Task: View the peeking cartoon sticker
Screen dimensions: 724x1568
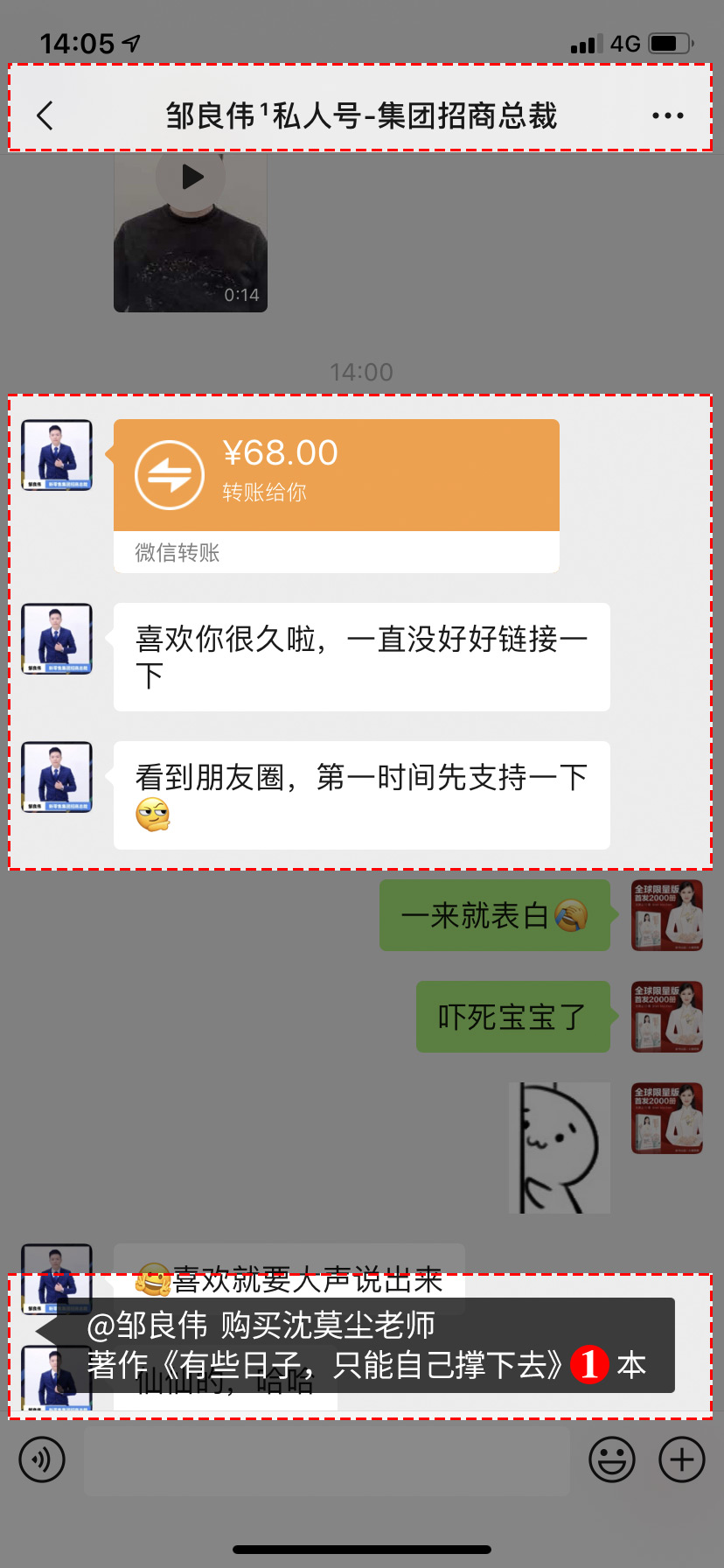Action: coord(560,1147)
